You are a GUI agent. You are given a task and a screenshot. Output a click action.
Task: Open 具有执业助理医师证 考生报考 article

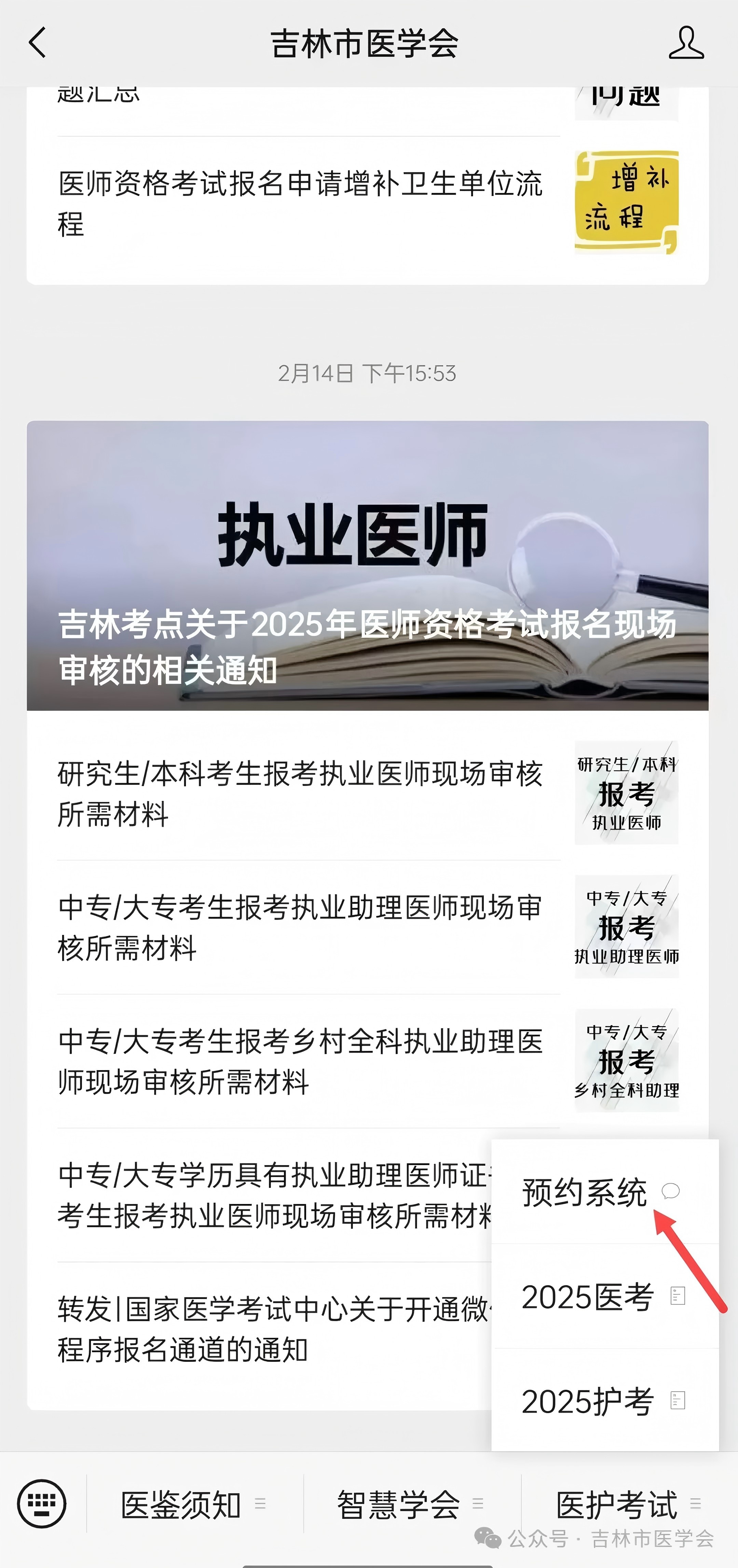tap(274, 1195)
